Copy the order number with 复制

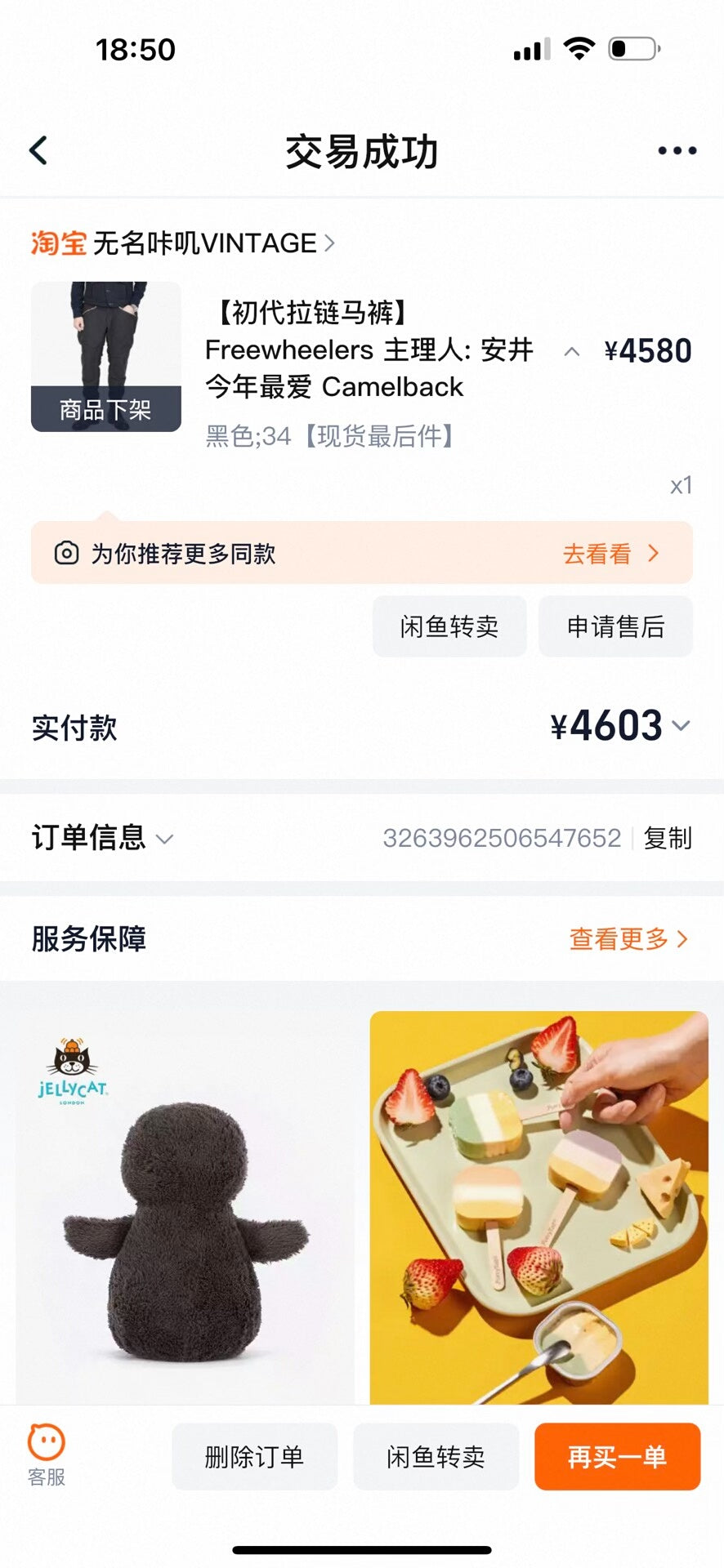667,838
